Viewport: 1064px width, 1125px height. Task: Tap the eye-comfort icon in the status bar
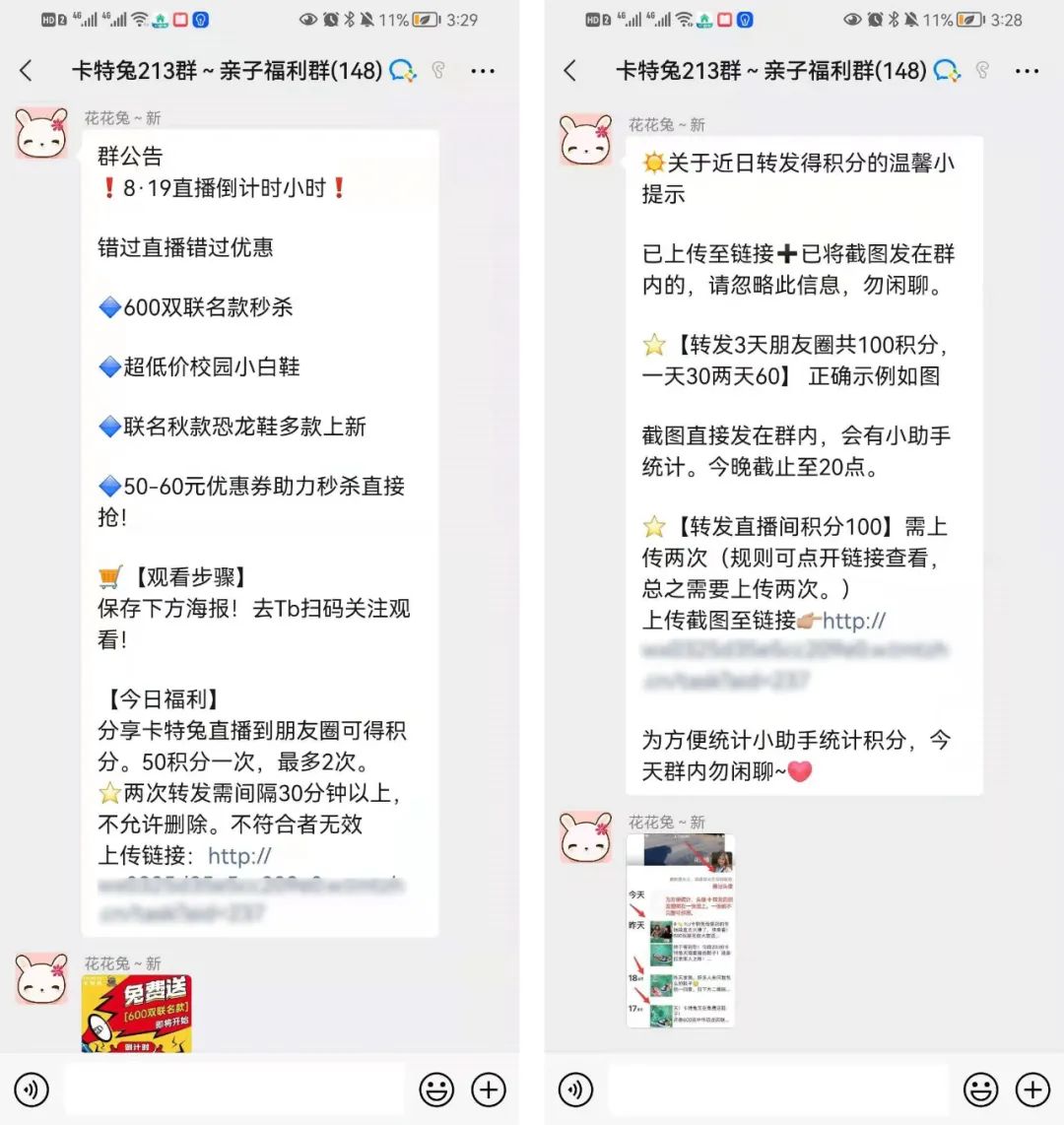(x=309, y=18)
